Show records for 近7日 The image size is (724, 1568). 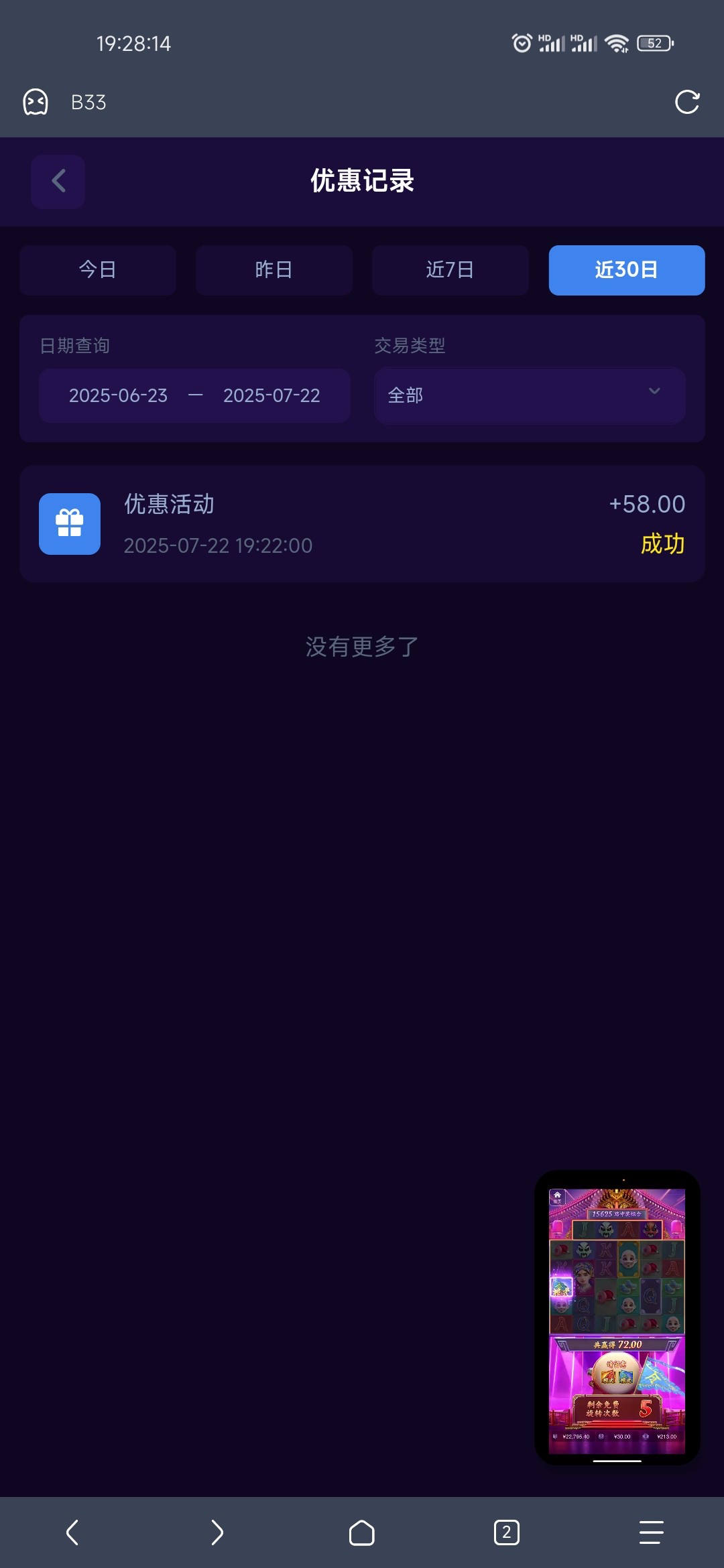pos(450,270)
